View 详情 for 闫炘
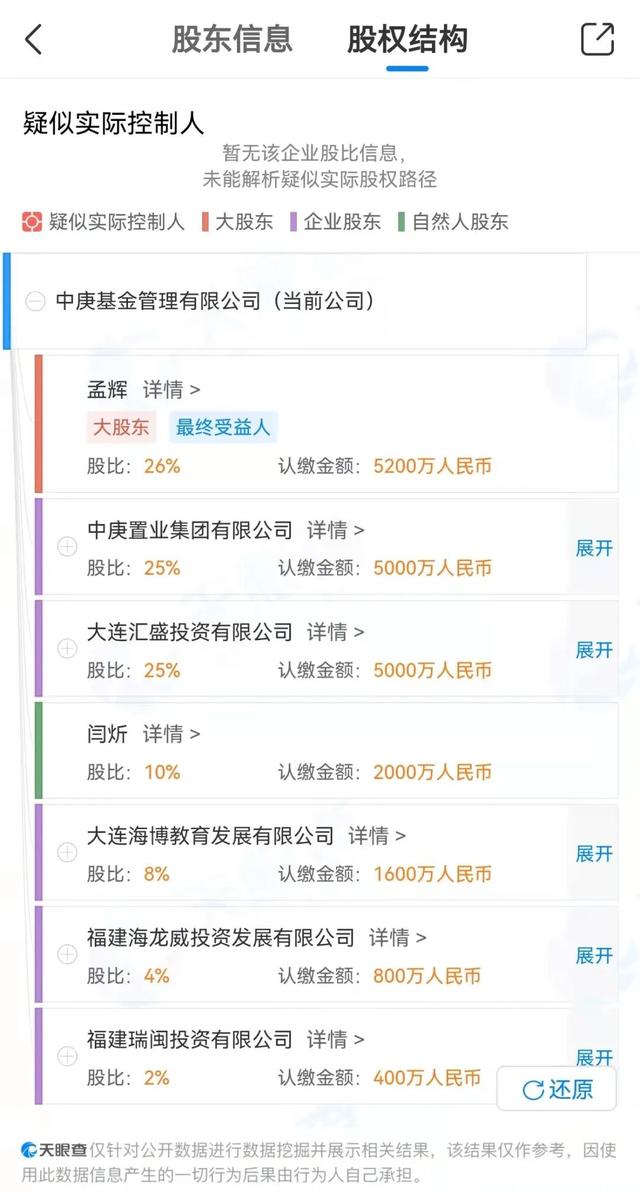Viewport: 640px width, 1193px height. click(171, 734)
